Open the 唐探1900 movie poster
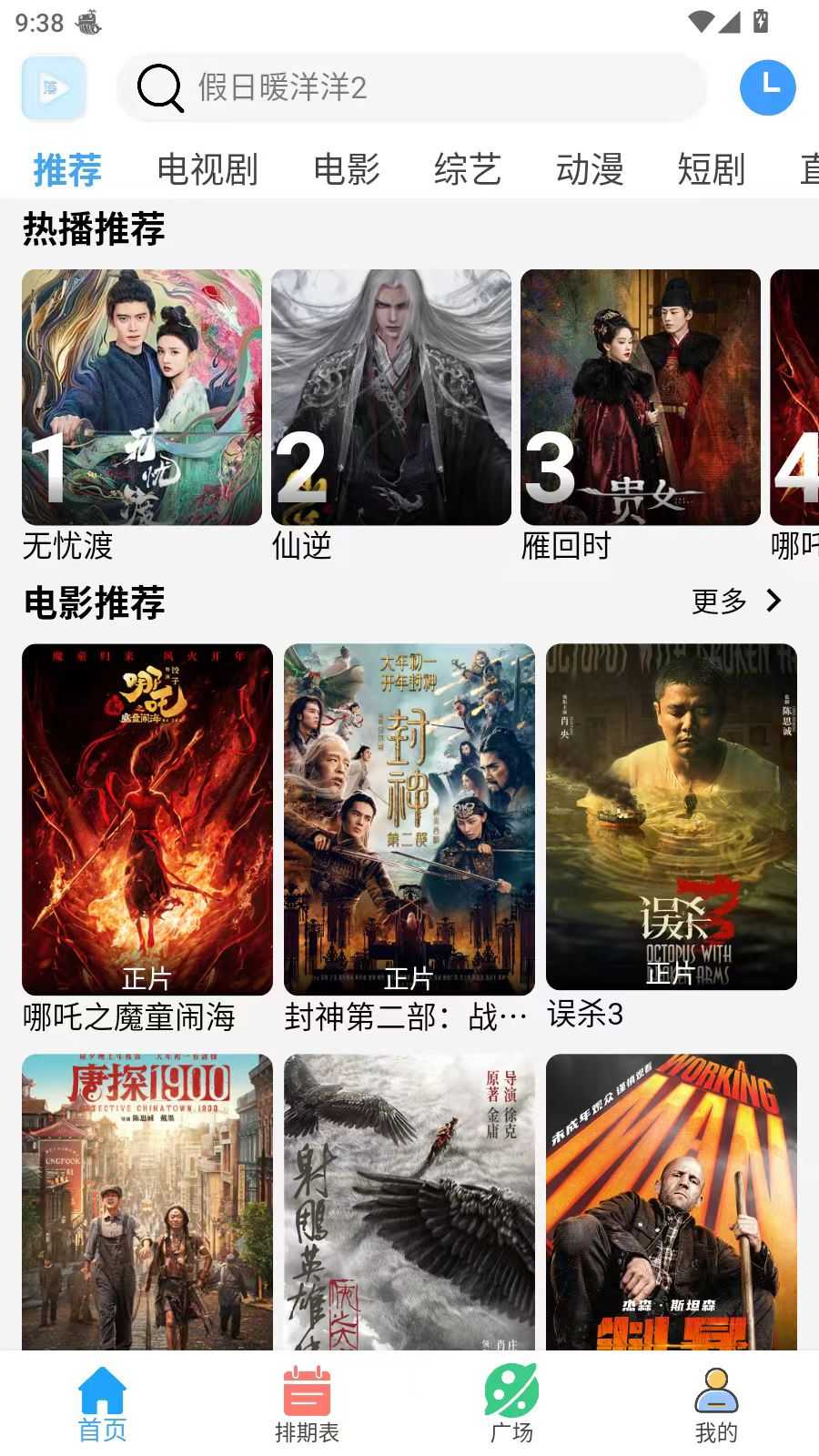 [x=147, y=1201]
